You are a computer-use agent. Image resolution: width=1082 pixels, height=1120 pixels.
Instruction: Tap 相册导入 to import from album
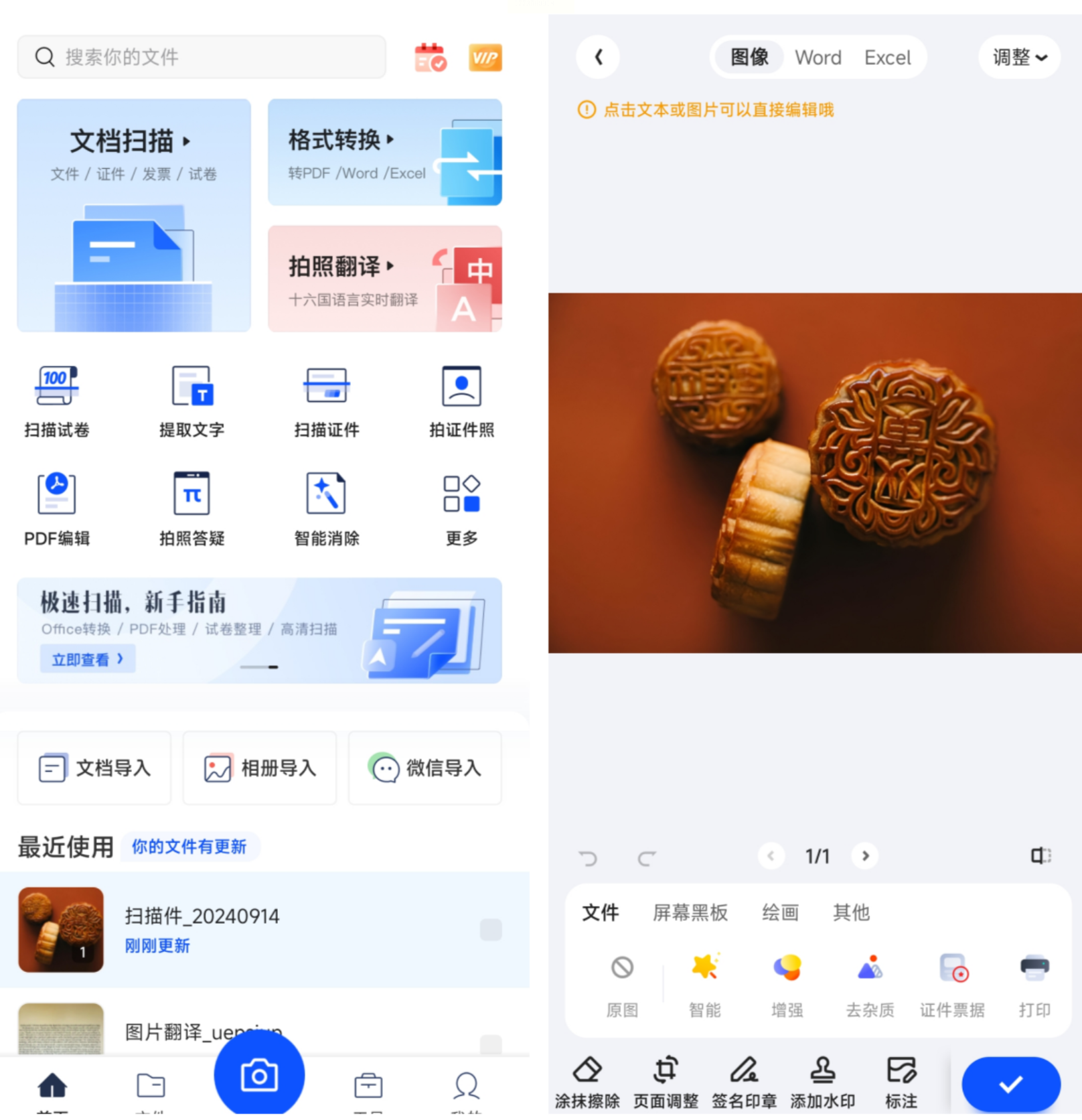260,768
